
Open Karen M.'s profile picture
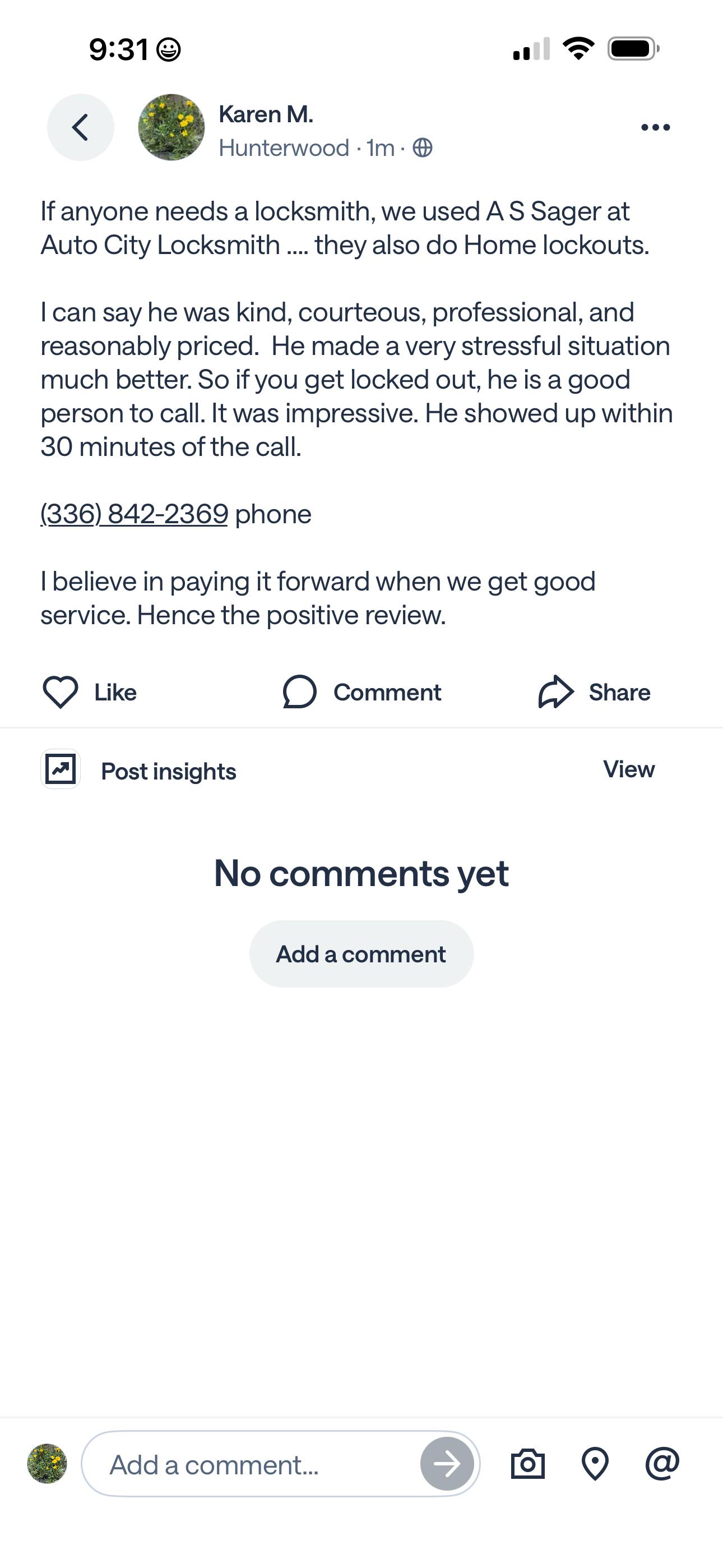(x=172, y=127)
